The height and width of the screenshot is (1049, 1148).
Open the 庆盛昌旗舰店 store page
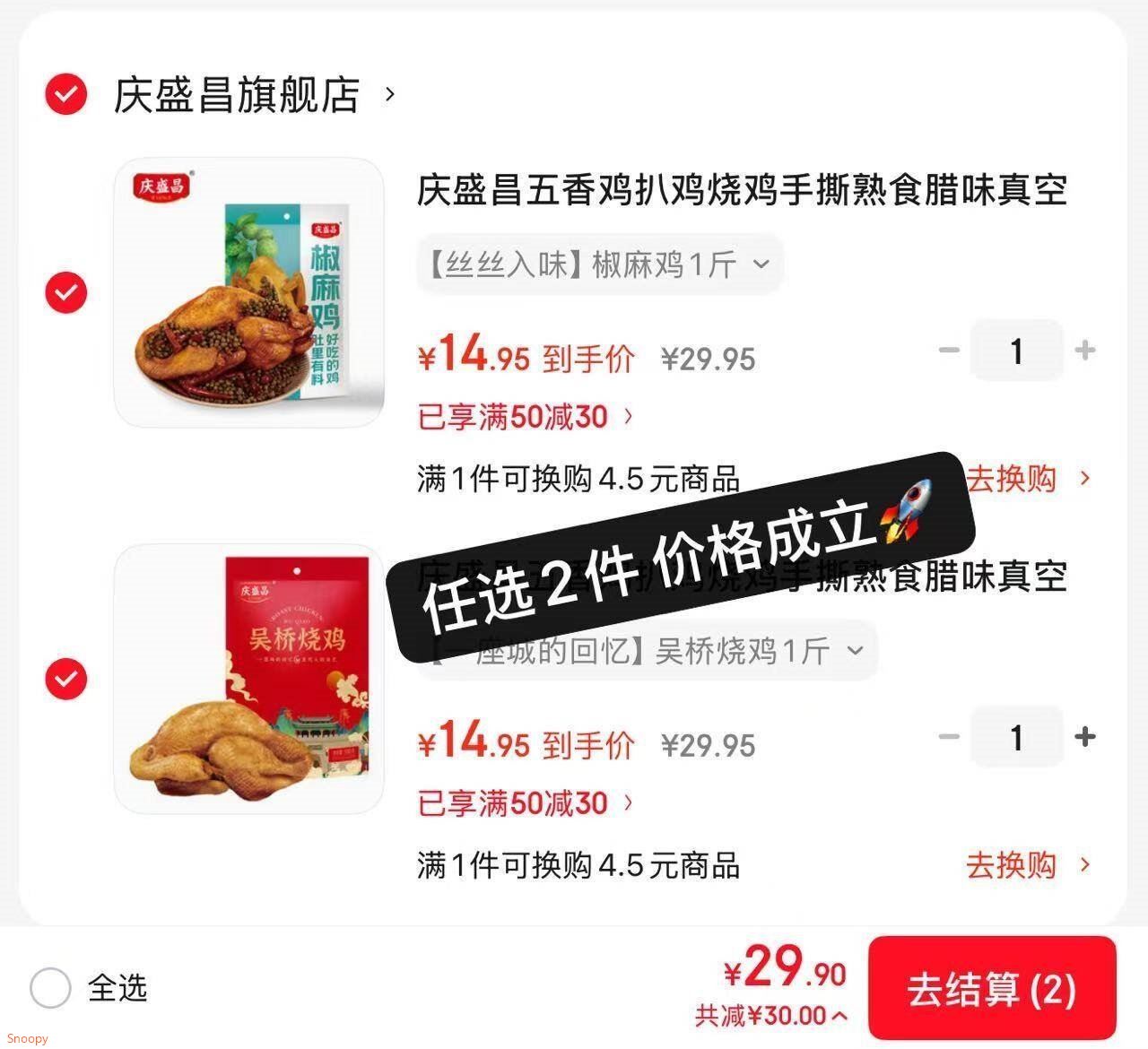coord(237,95)
